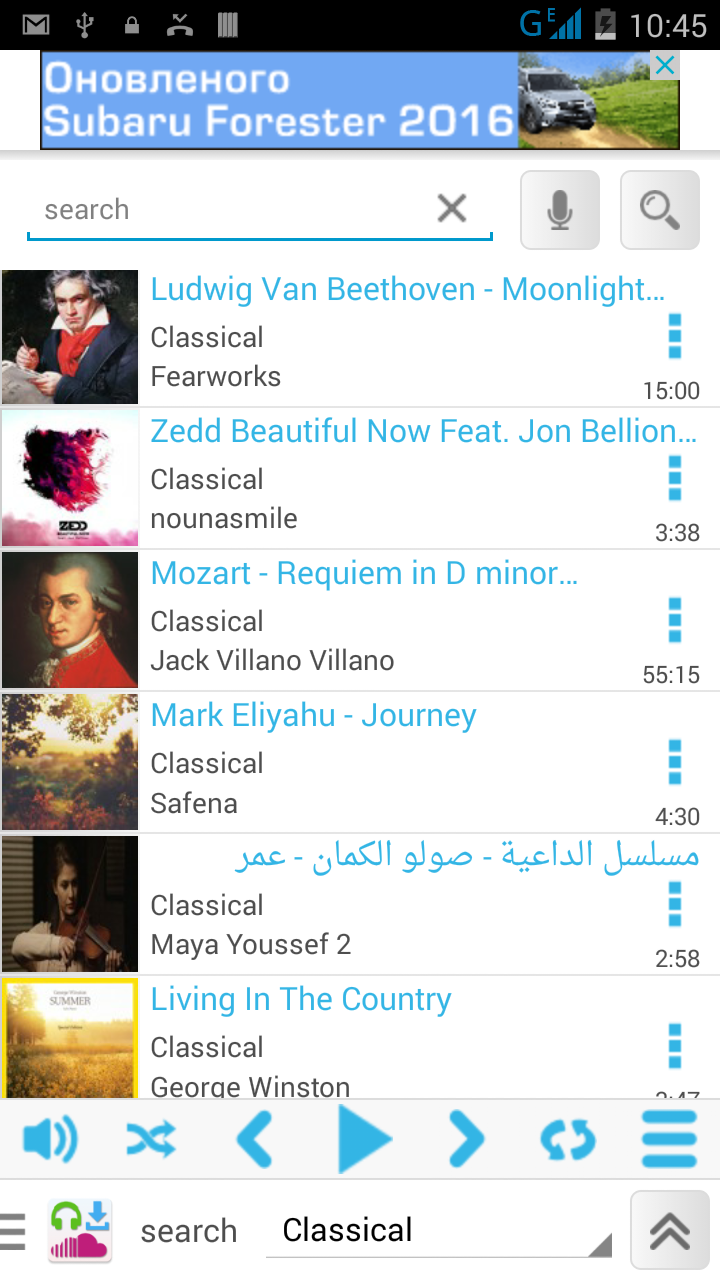Viewport: 720px width, 1280px height.
Task: Tap the magnifying glass search button
Action: pyautogui.click(x=660, y=210)
